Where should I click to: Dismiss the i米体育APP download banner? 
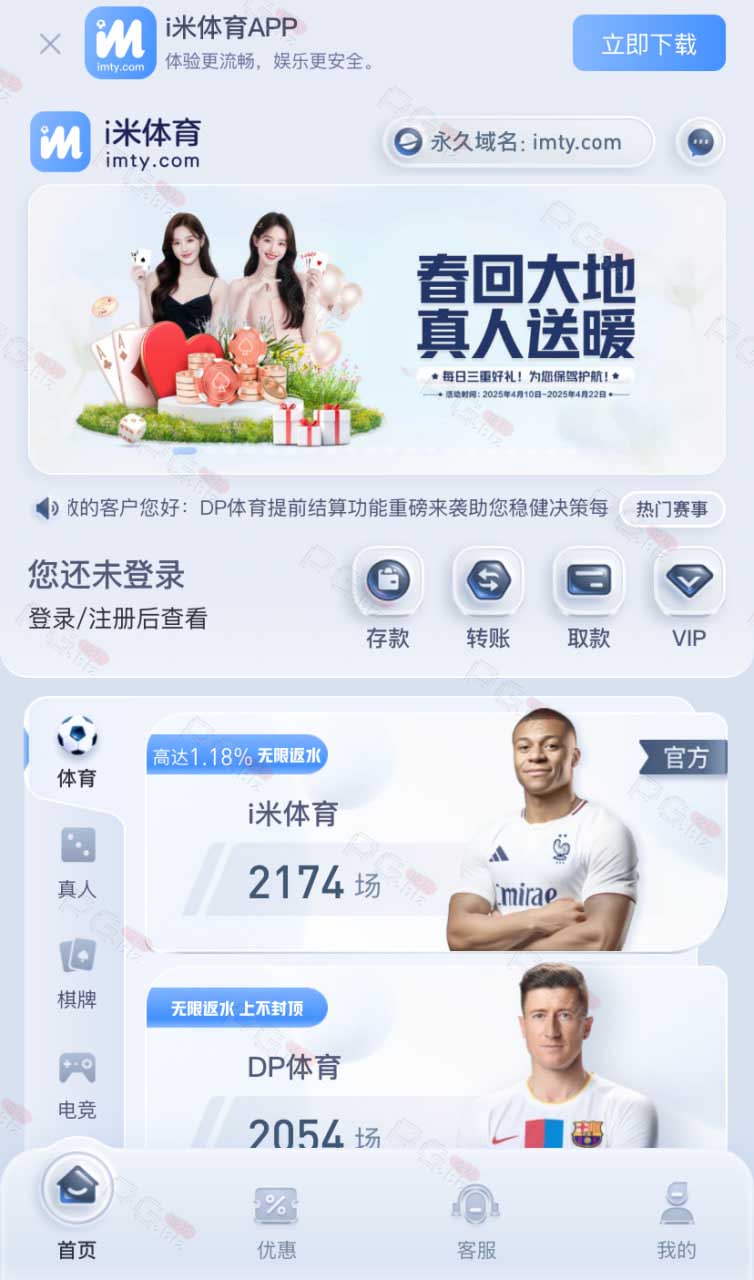[50, 43]
